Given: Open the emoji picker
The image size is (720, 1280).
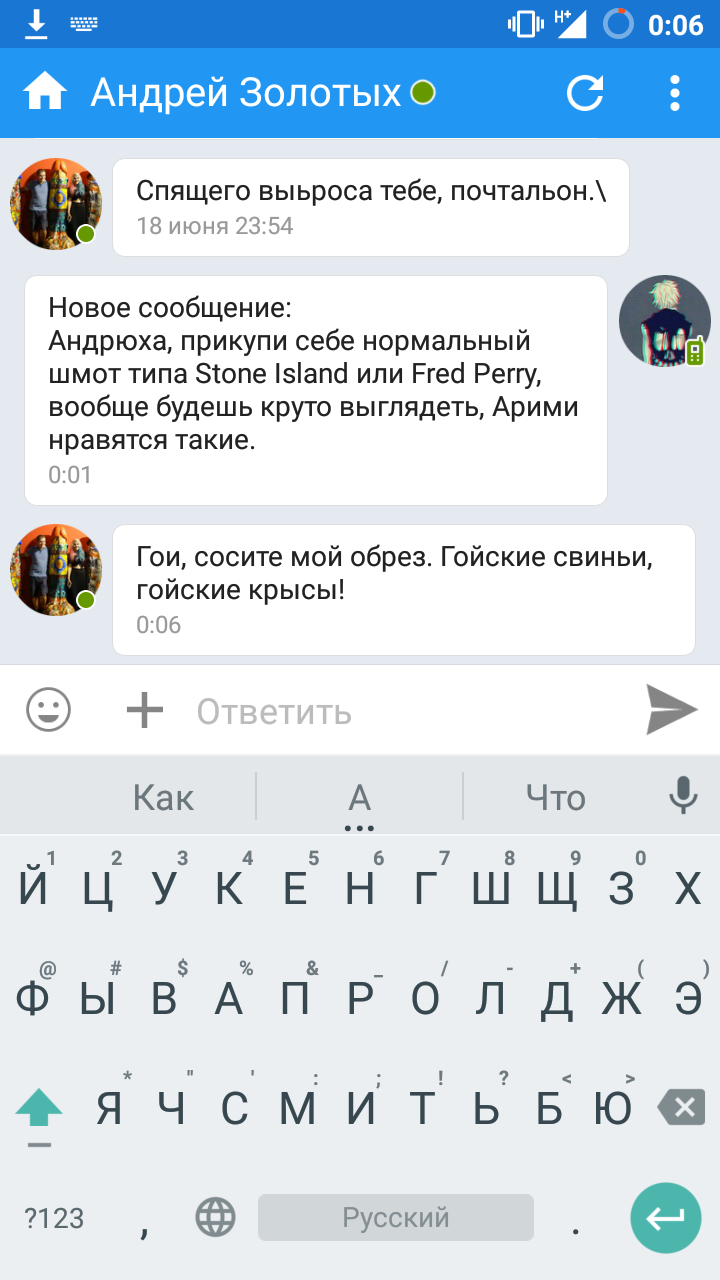Looking at the screenshot, I should (48, 711).
